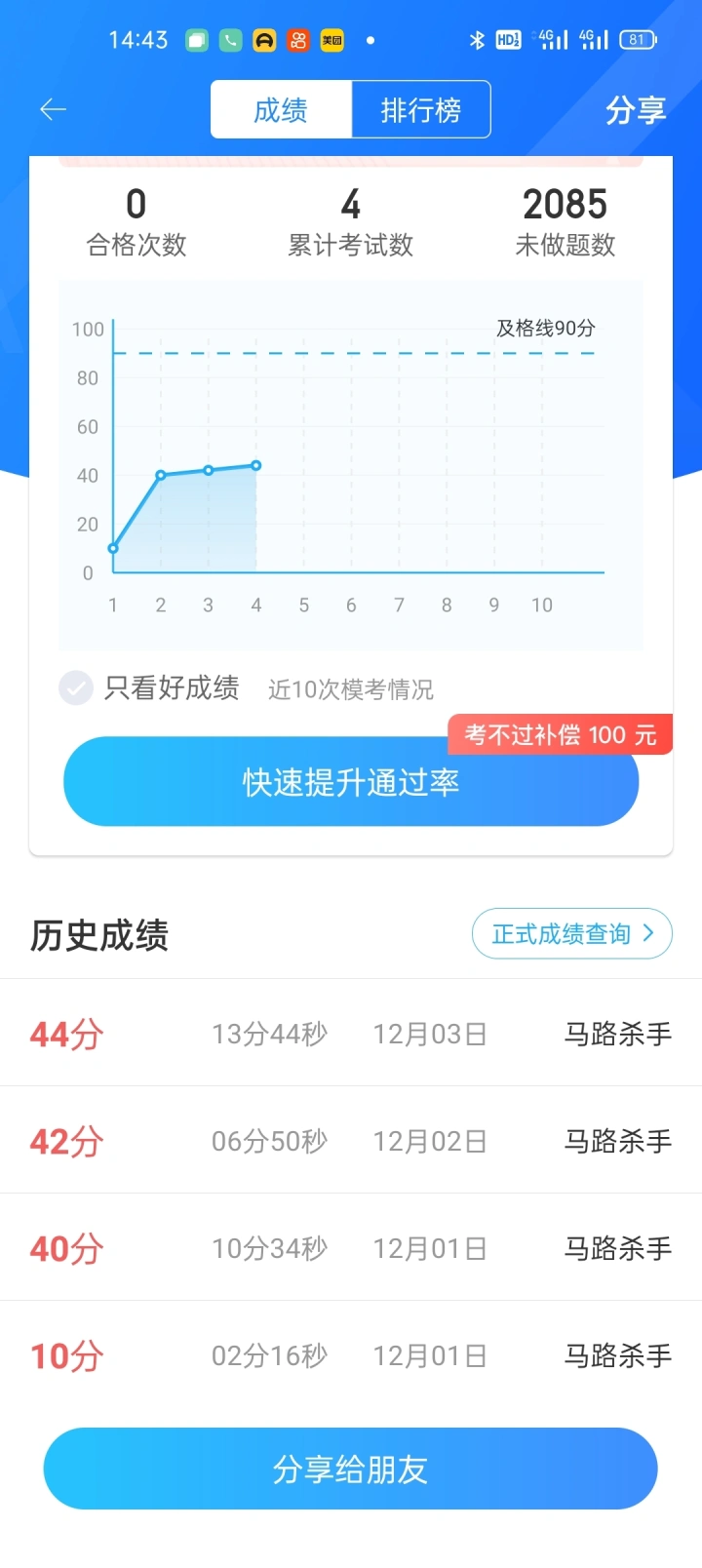Select the 成绩 tab

pyautogui.click(x=281, y=110)
